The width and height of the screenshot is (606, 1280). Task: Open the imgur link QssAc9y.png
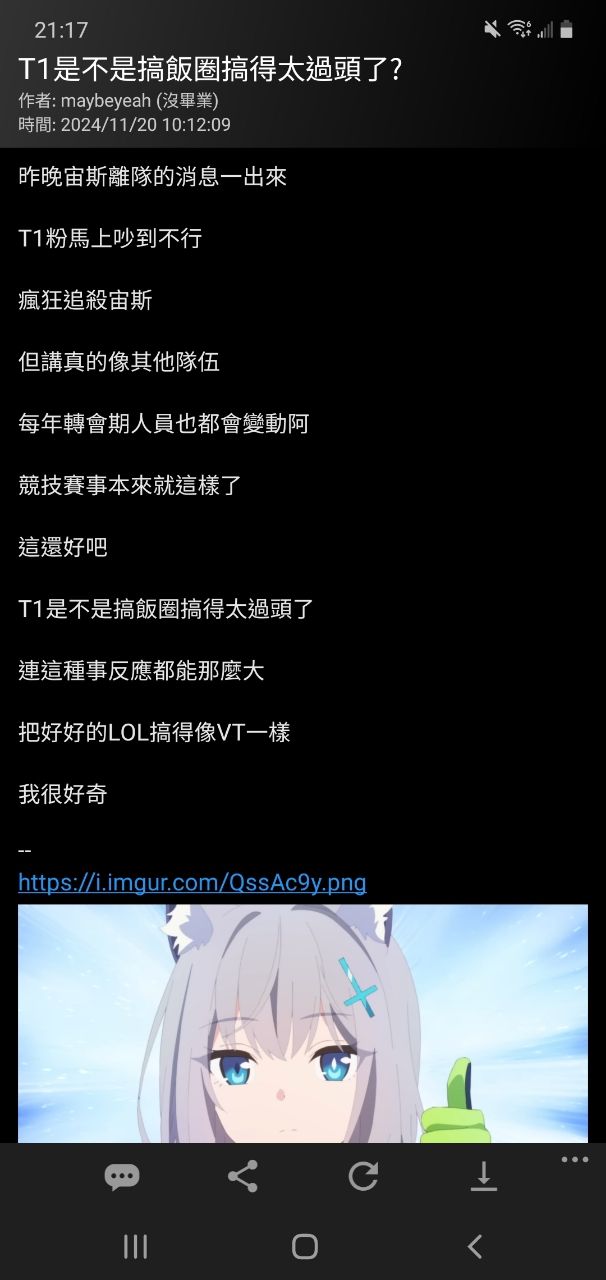click(x=192, y=882)
